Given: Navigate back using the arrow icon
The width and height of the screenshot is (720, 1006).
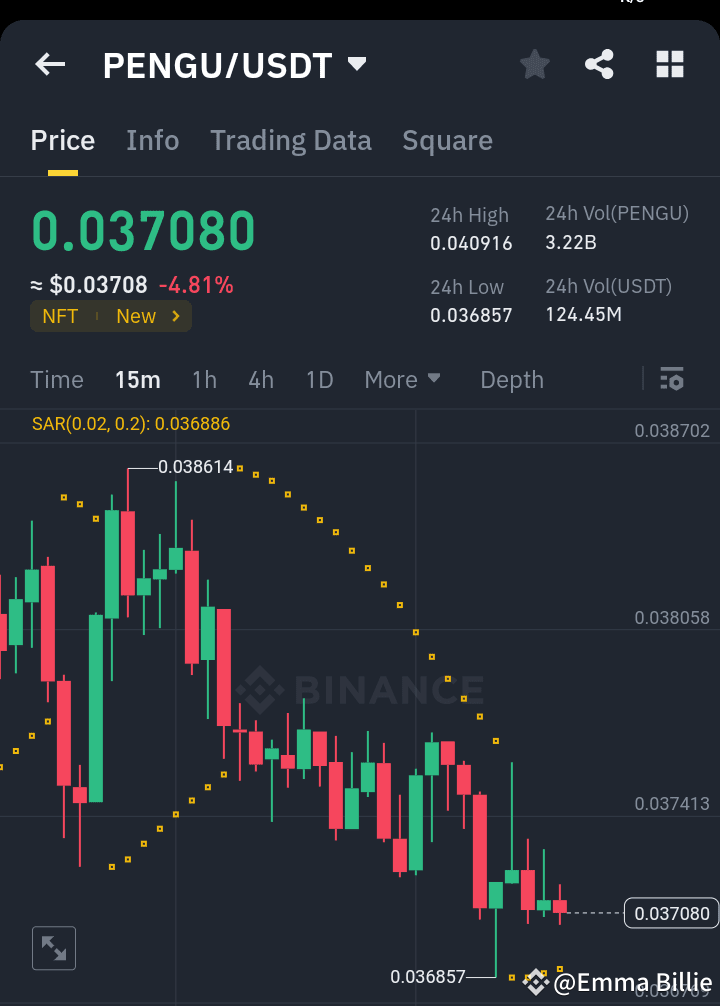Looking at the screenshot, I should tap(49, 64).
